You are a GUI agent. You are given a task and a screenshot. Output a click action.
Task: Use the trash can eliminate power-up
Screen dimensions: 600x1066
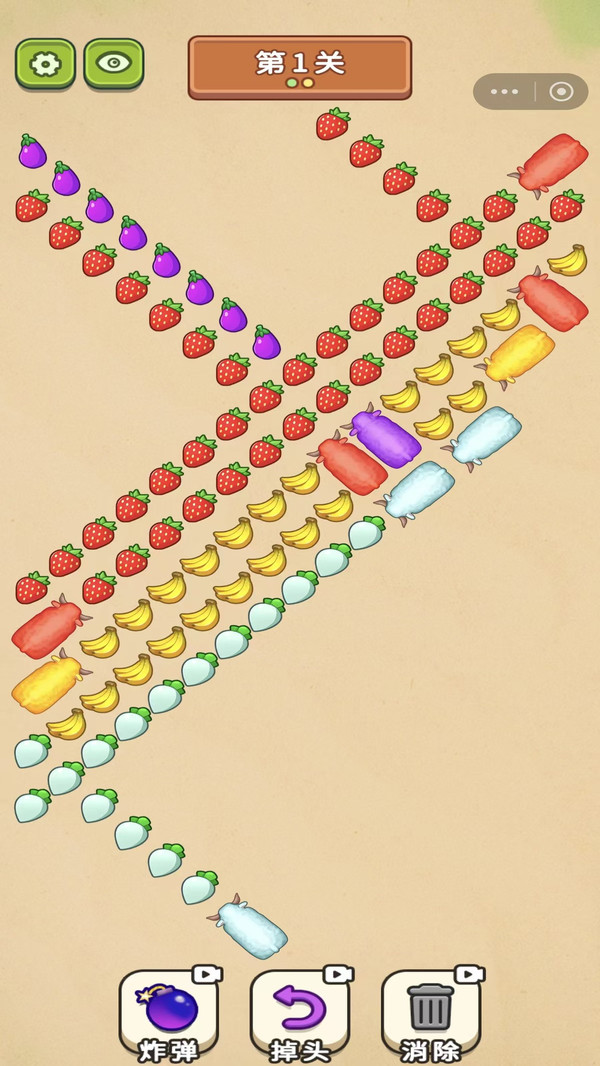431,1010
